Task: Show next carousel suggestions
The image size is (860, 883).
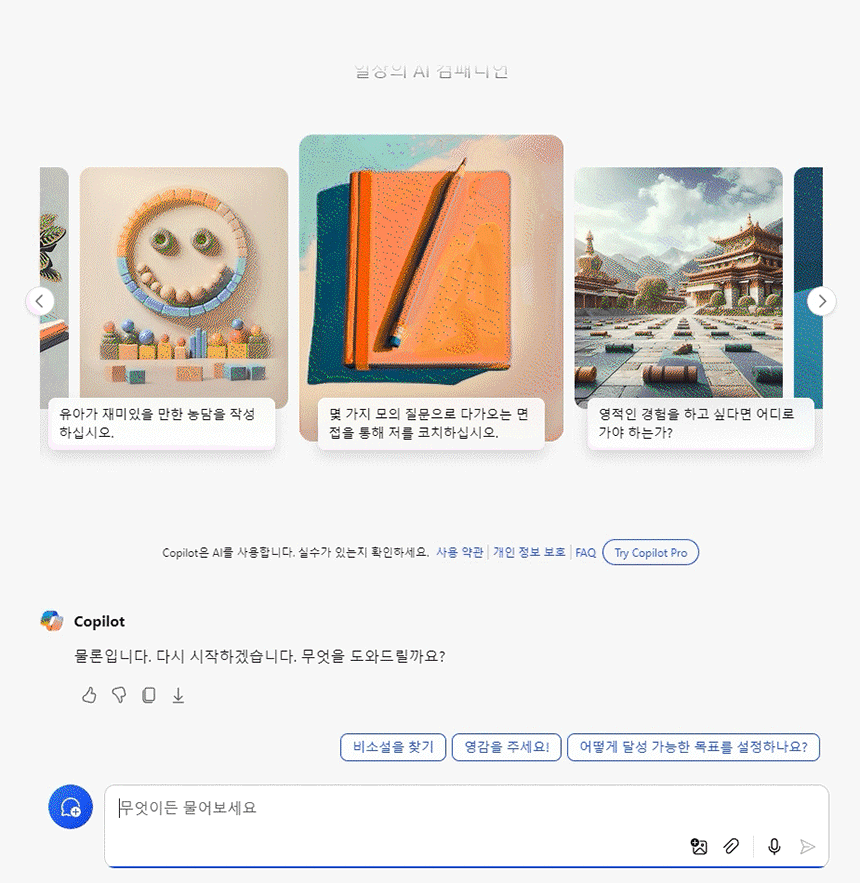Action: (x=821, y=301)
